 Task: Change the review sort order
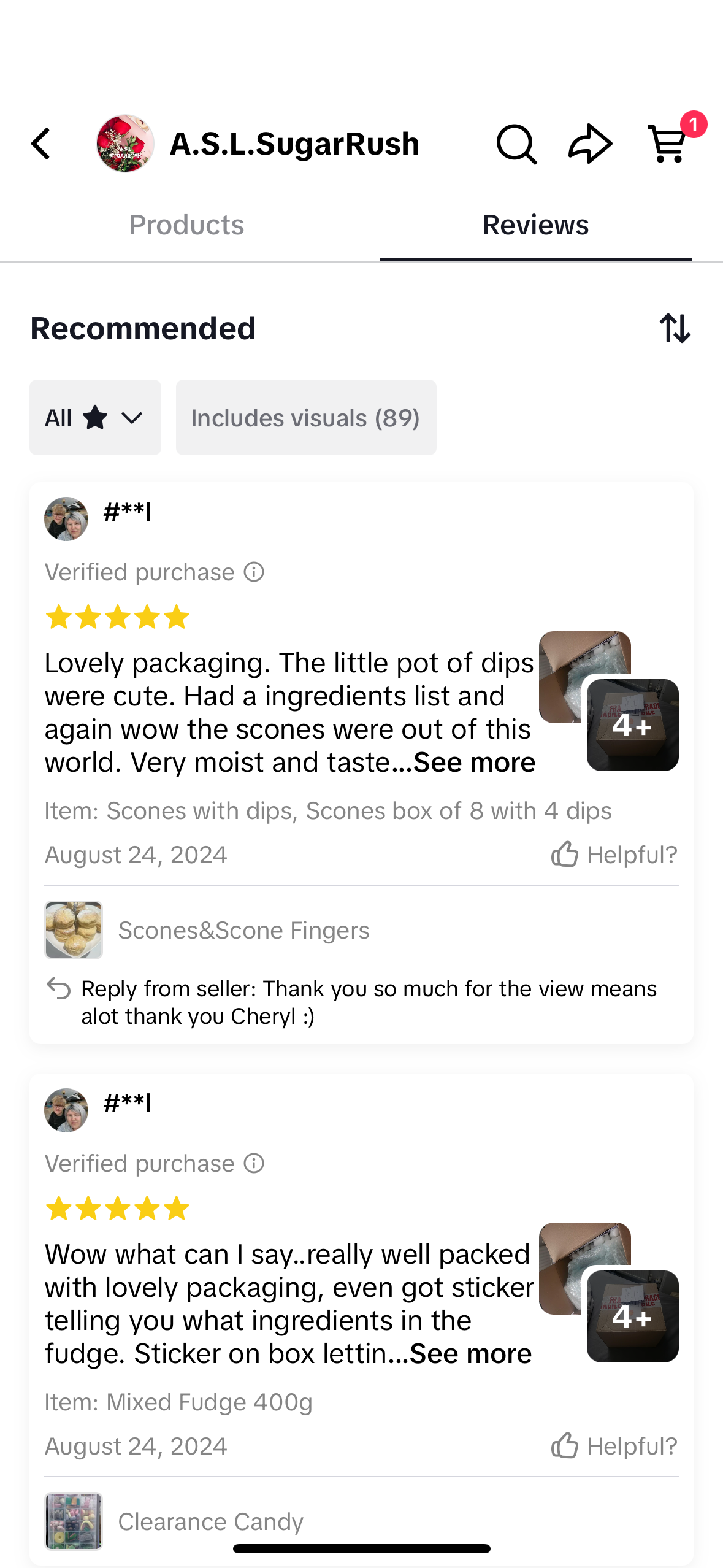(675, 328)
